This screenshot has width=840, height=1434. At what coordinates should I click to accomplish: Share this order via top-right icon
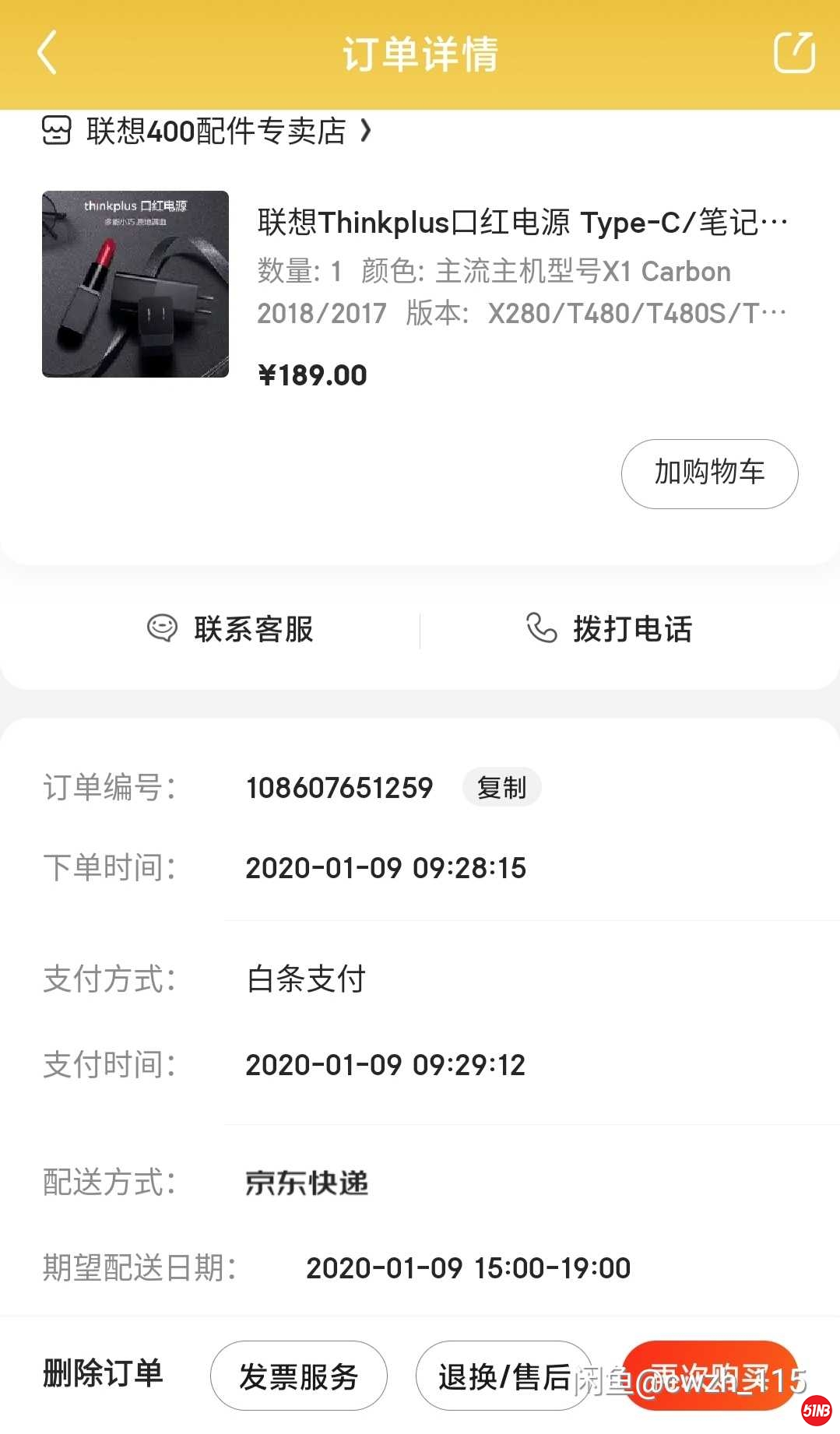tap(793, 53)
